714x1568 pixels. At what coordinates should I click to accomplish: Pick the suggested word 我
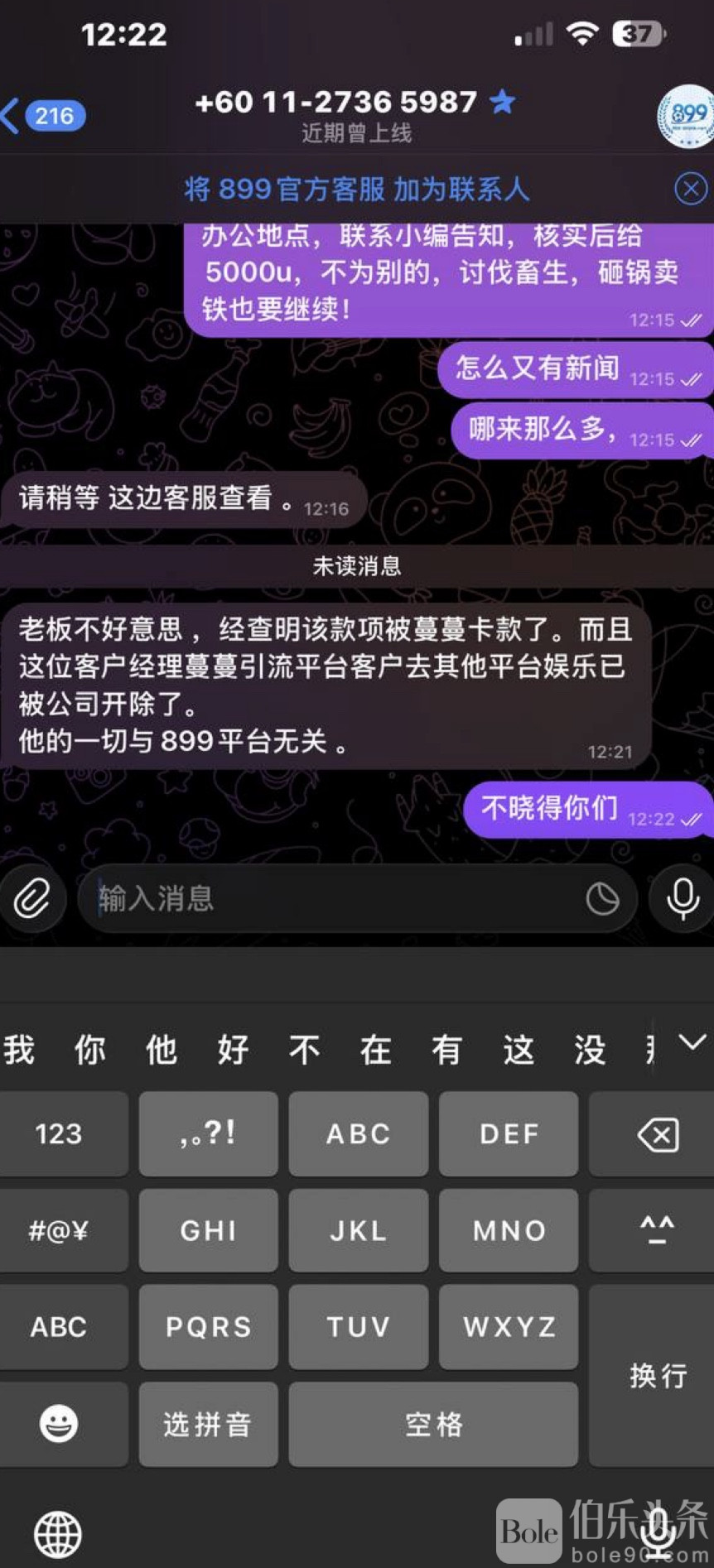20,1049
